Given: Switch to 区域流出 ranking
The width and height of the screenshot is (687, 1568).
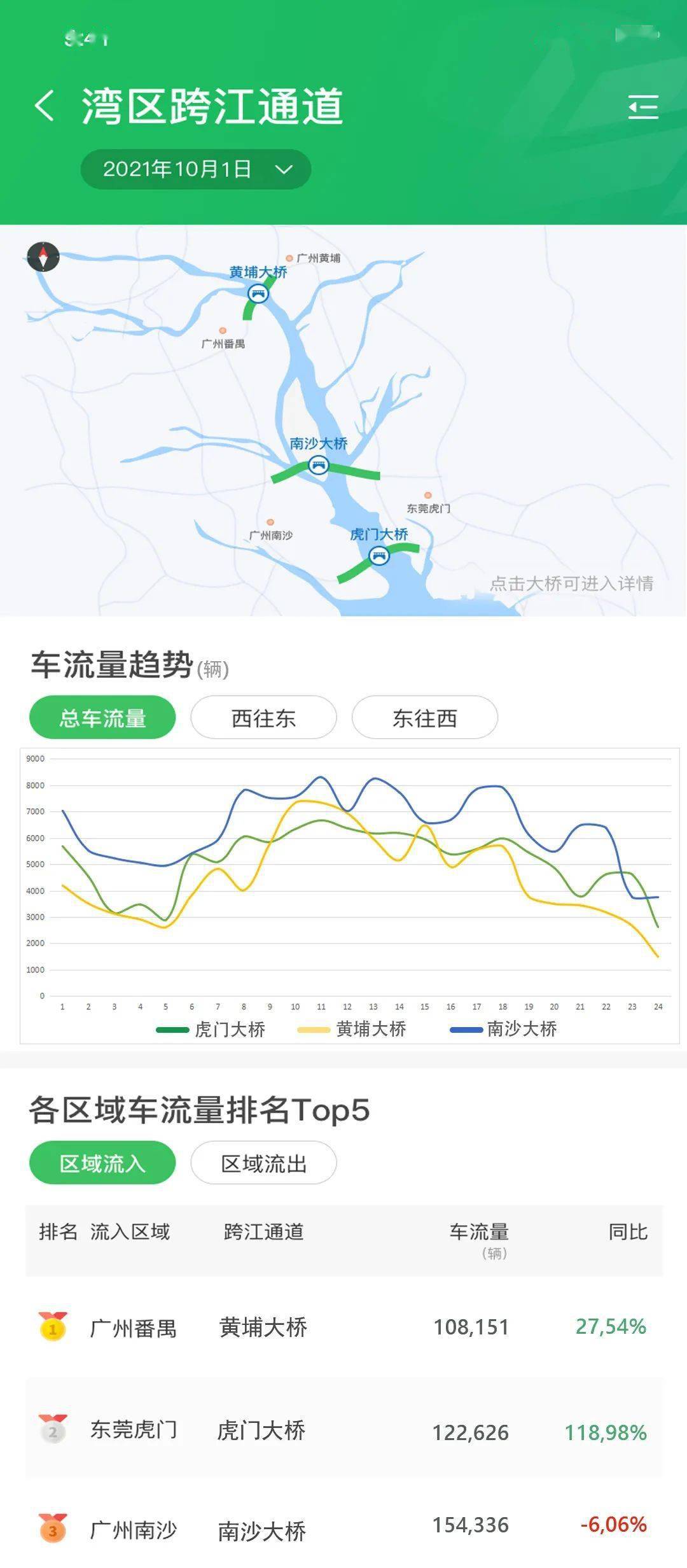Looking at the screenshot, I should point(265,1161).
